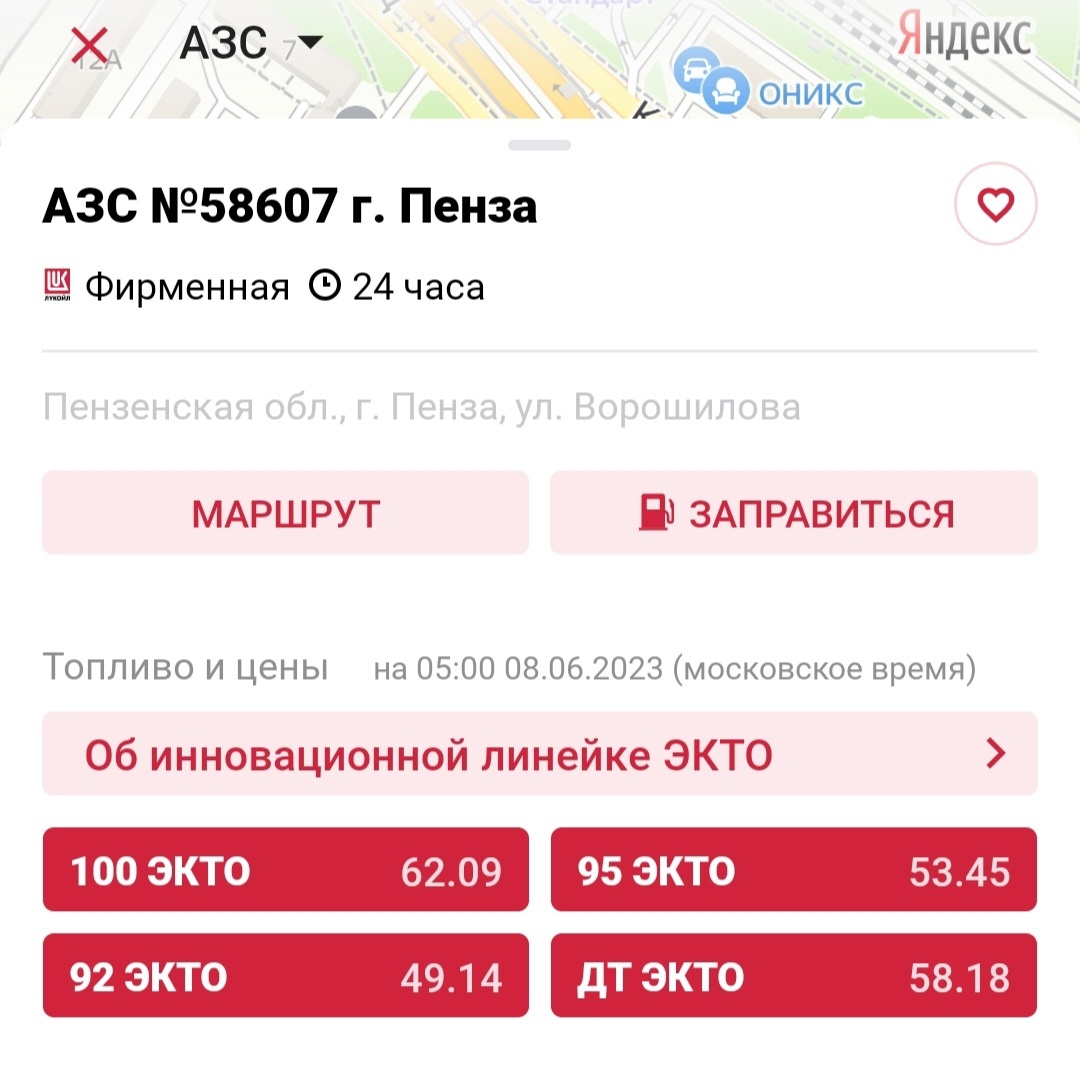This screenshot has height=1091, width=1080.
Task: Select 100 ЭКТО fuel
Action: pyautogui.click(x=285, y=870)
